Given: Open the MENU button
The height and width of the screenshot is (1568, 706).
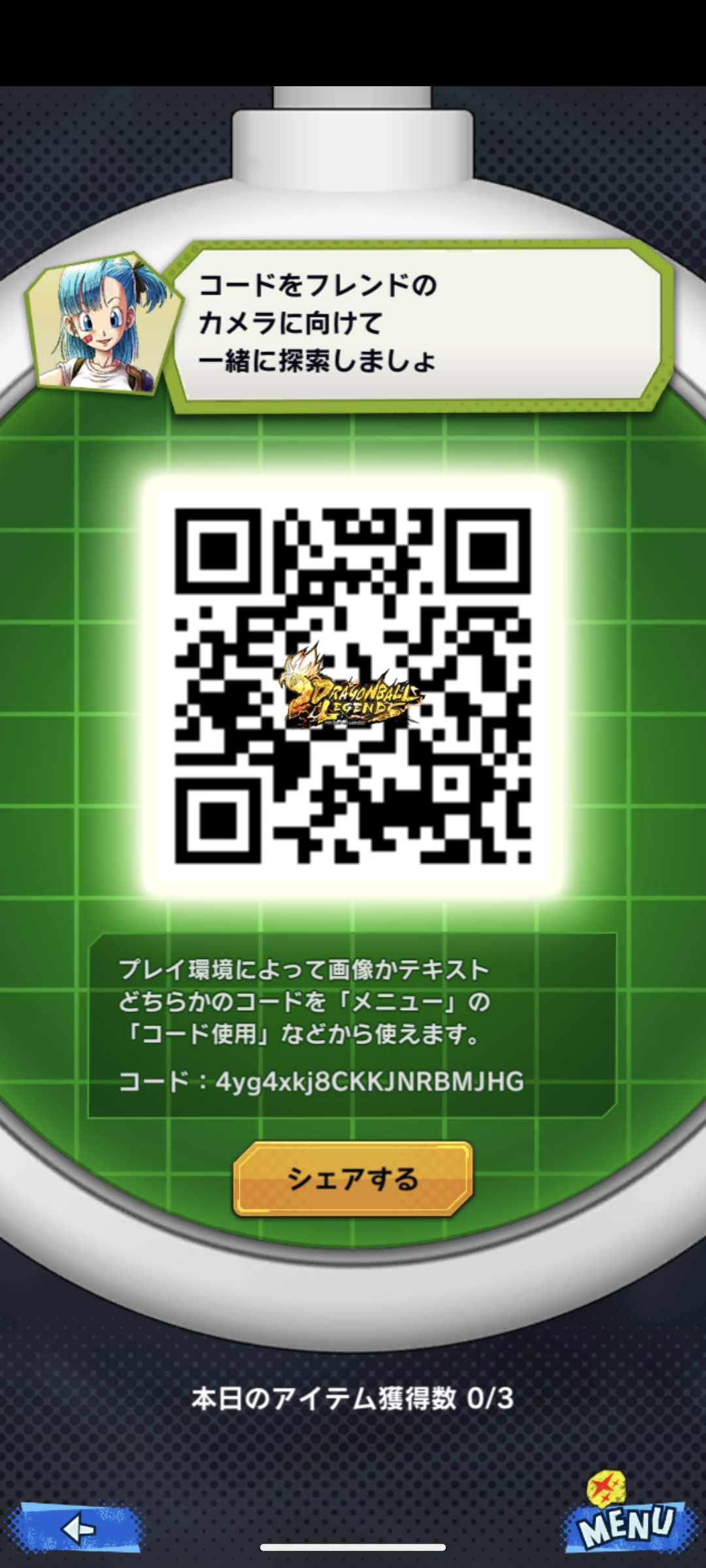Looking at the screenshot, I should pyautogui.click(x=626, y=1524).
